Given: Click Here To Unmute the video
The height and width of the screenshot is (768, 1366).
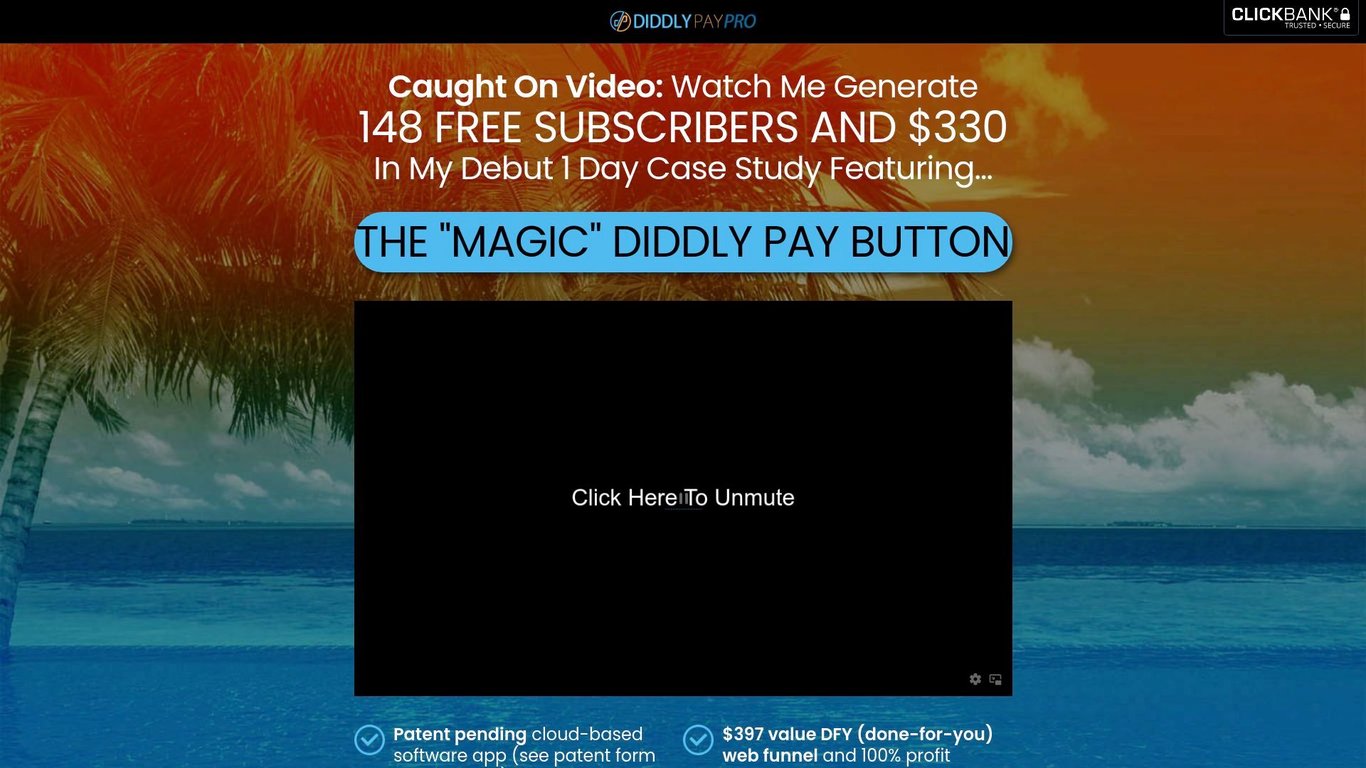Looking at the screenshot, I should tap(683, 498).
